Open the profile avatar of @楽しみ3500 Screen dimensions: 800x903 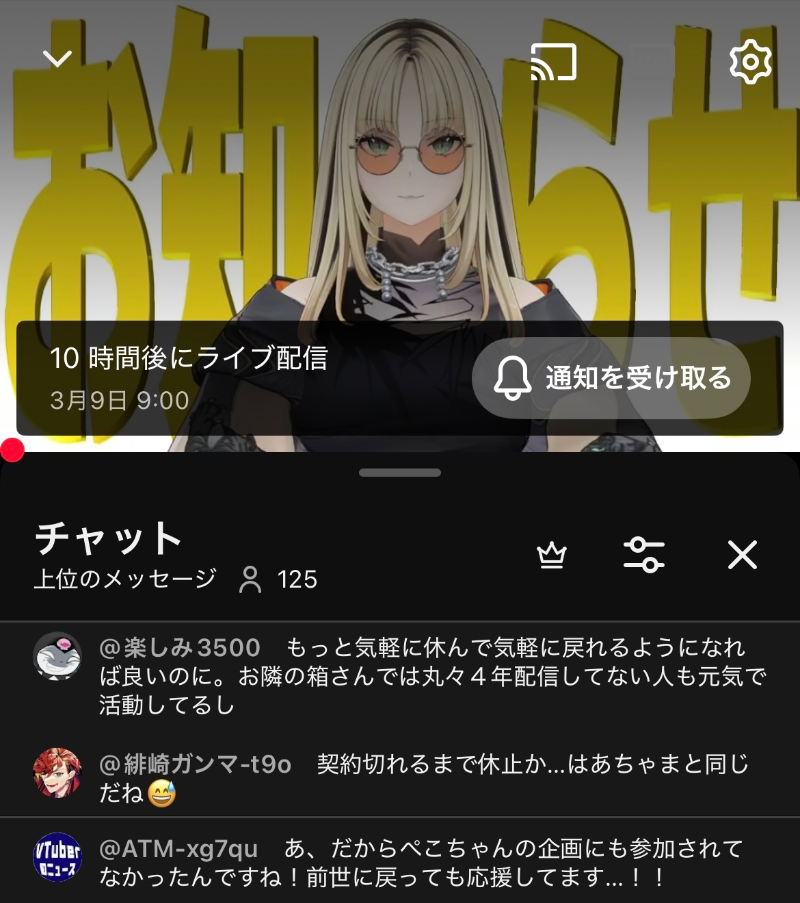pos(58,657)
